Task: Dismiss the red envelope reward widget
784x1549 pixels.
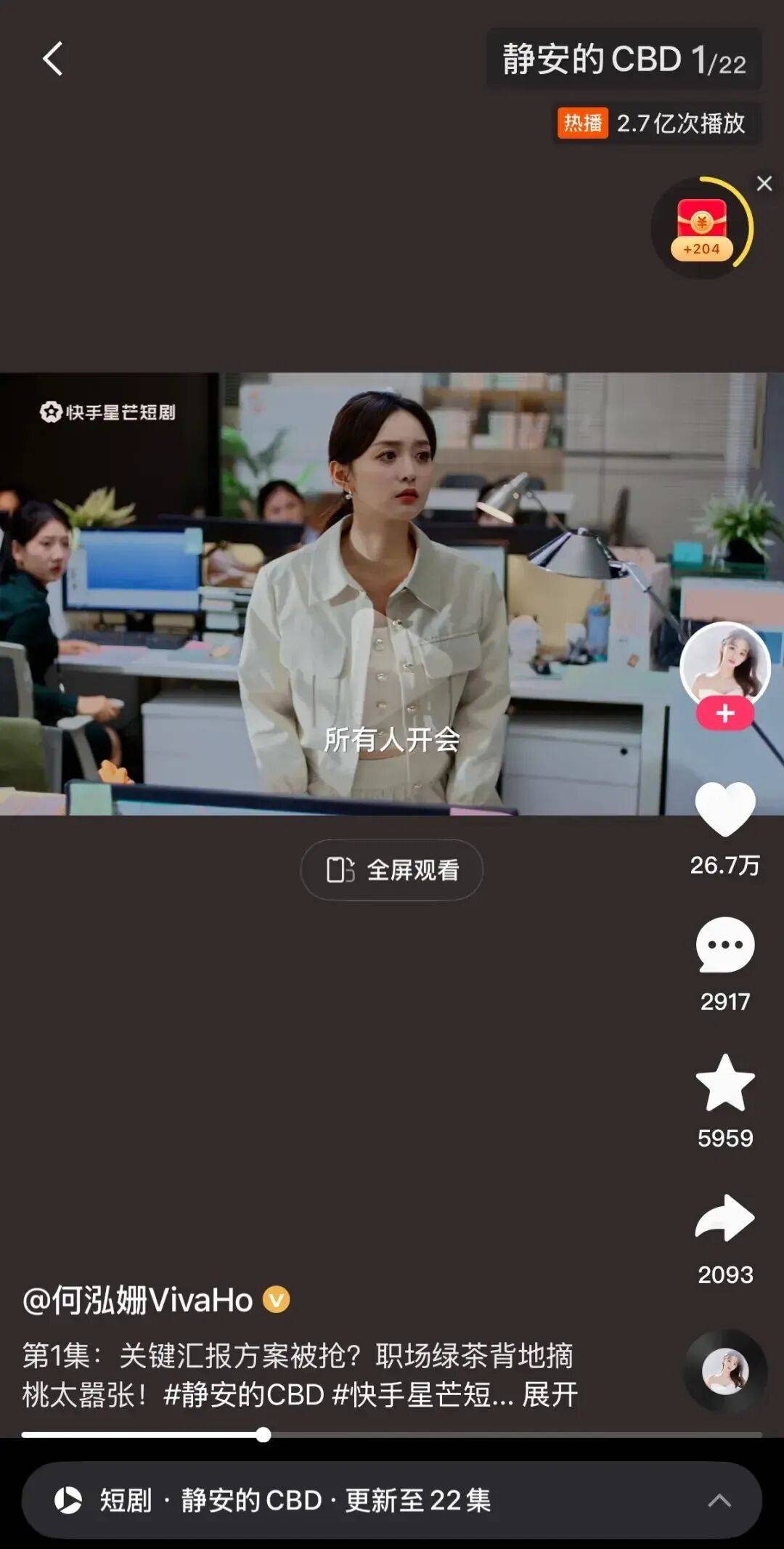Action: (x=764, y=183)
